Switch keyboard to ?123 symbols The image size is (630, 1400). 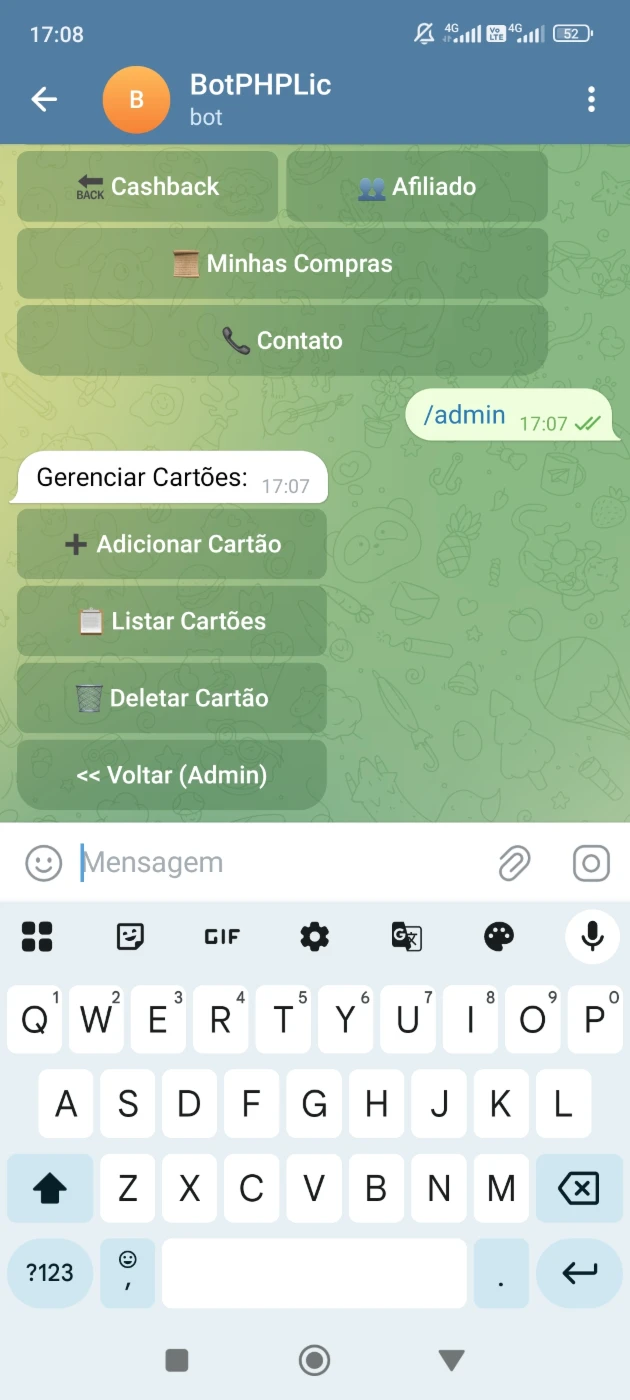(50, 1273)
